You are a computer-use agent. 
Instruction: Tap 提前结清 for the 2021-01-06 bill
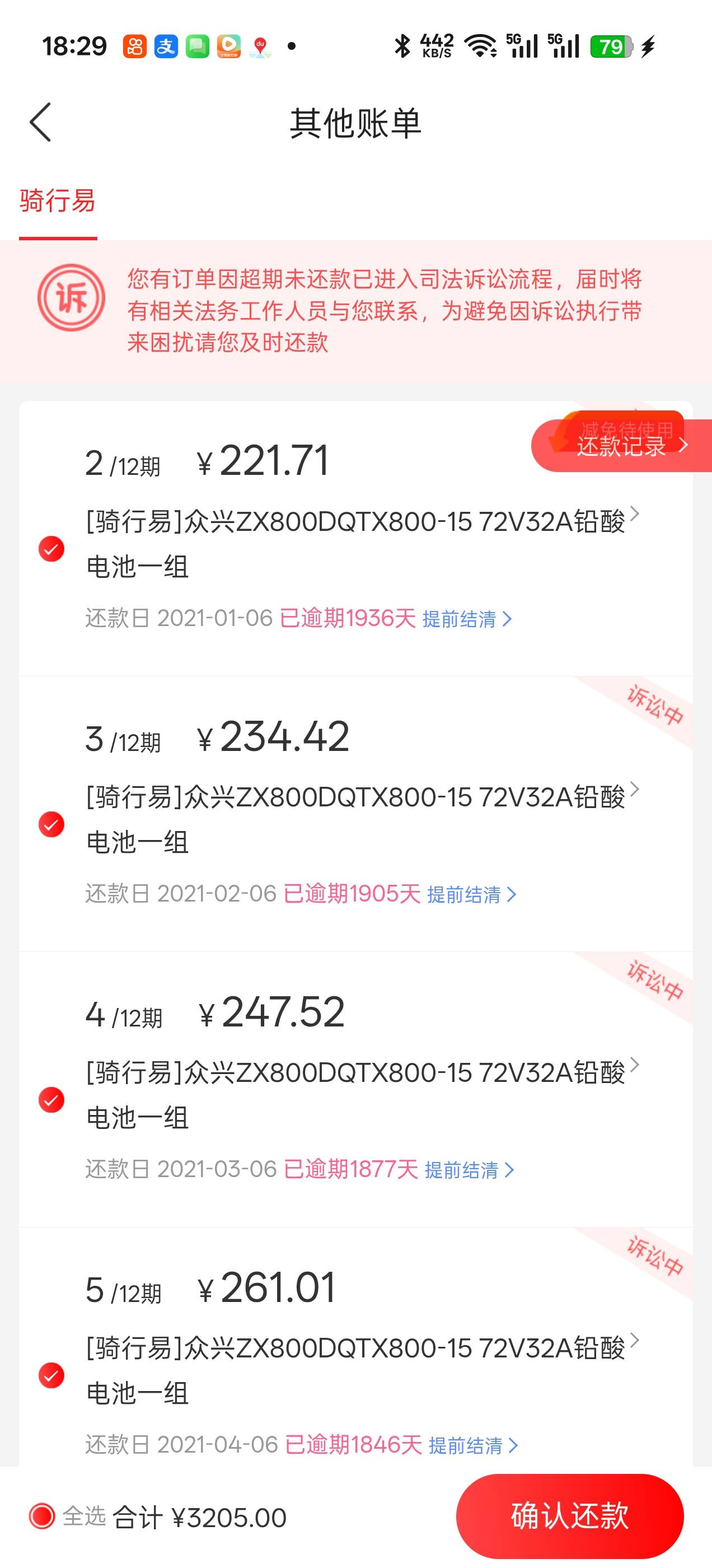[x=467, y=619]
